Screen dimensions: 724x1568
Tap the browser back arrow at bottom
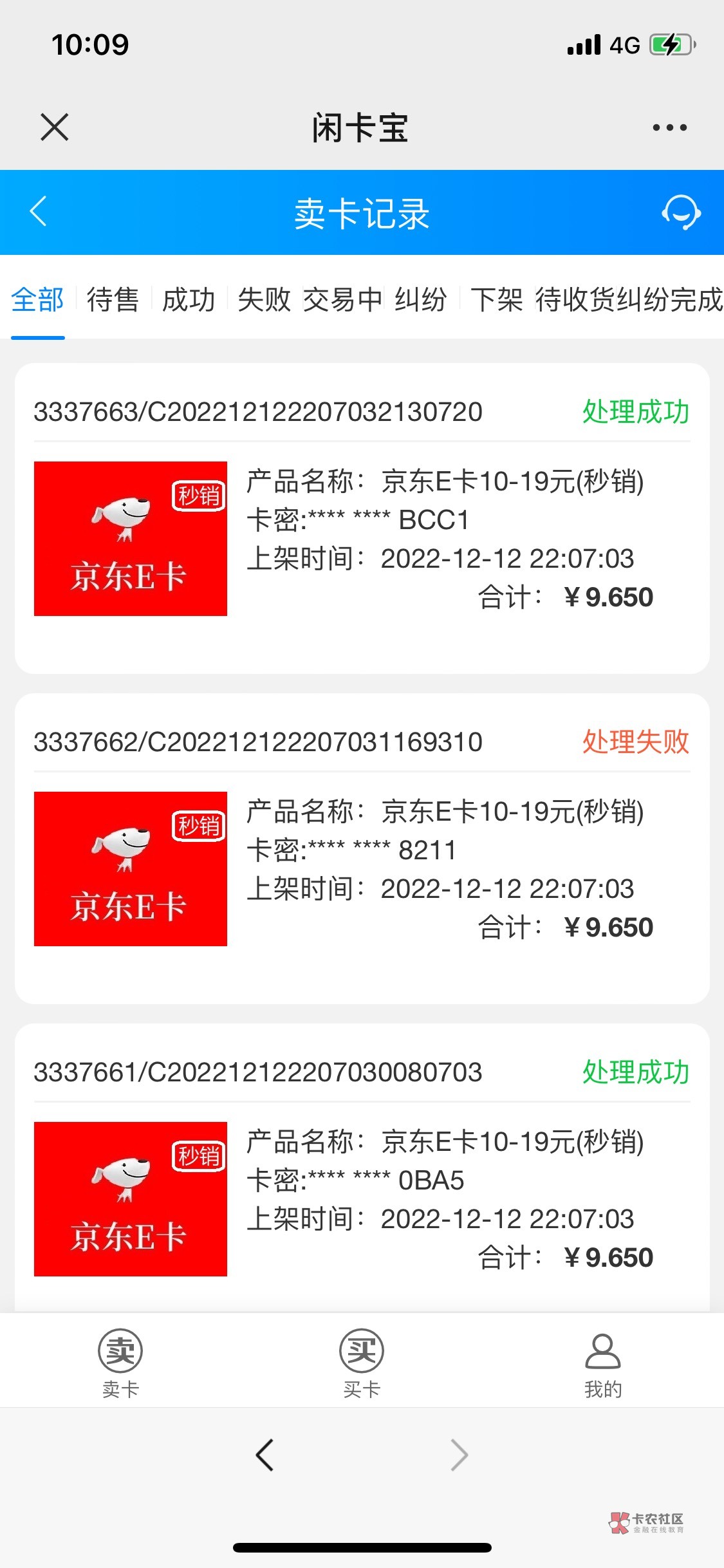click(265, 1455)
